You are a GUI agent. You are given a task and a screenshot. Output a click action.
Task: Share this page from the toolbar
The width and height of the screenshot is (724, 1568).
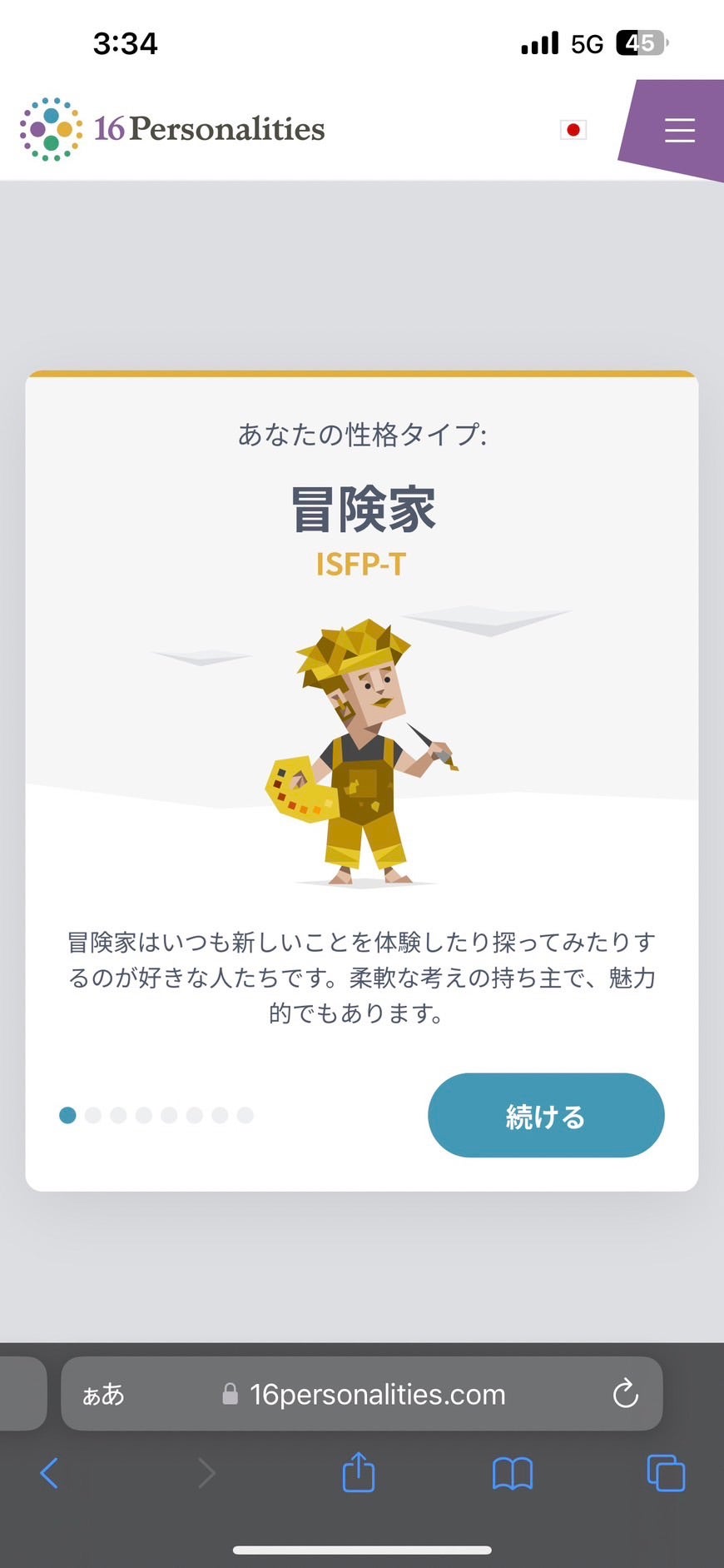coord(359,1472)
